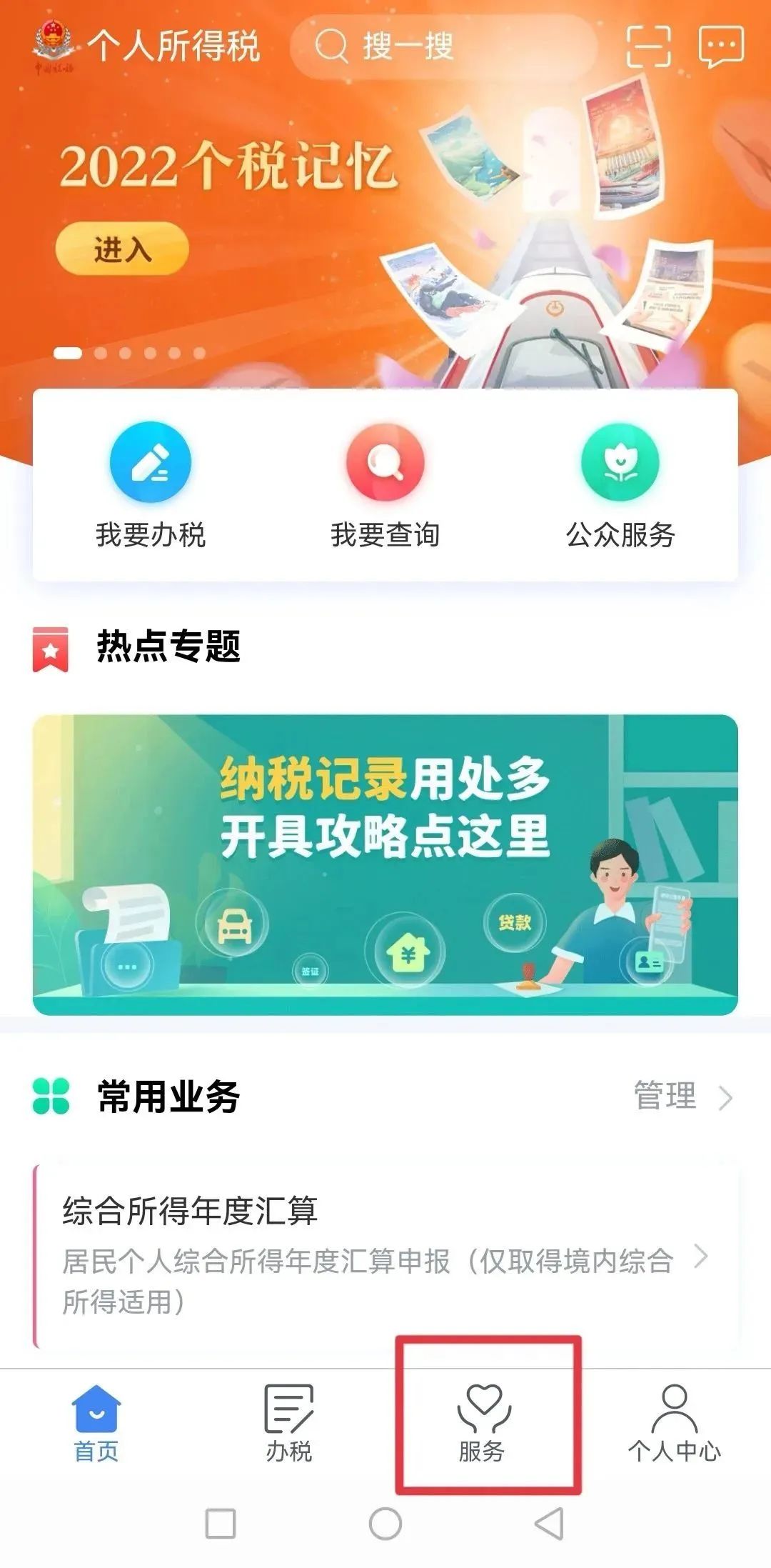Tap the system home button
The height and width of the screenshot is (1568, 771).
click(385, 1524)
